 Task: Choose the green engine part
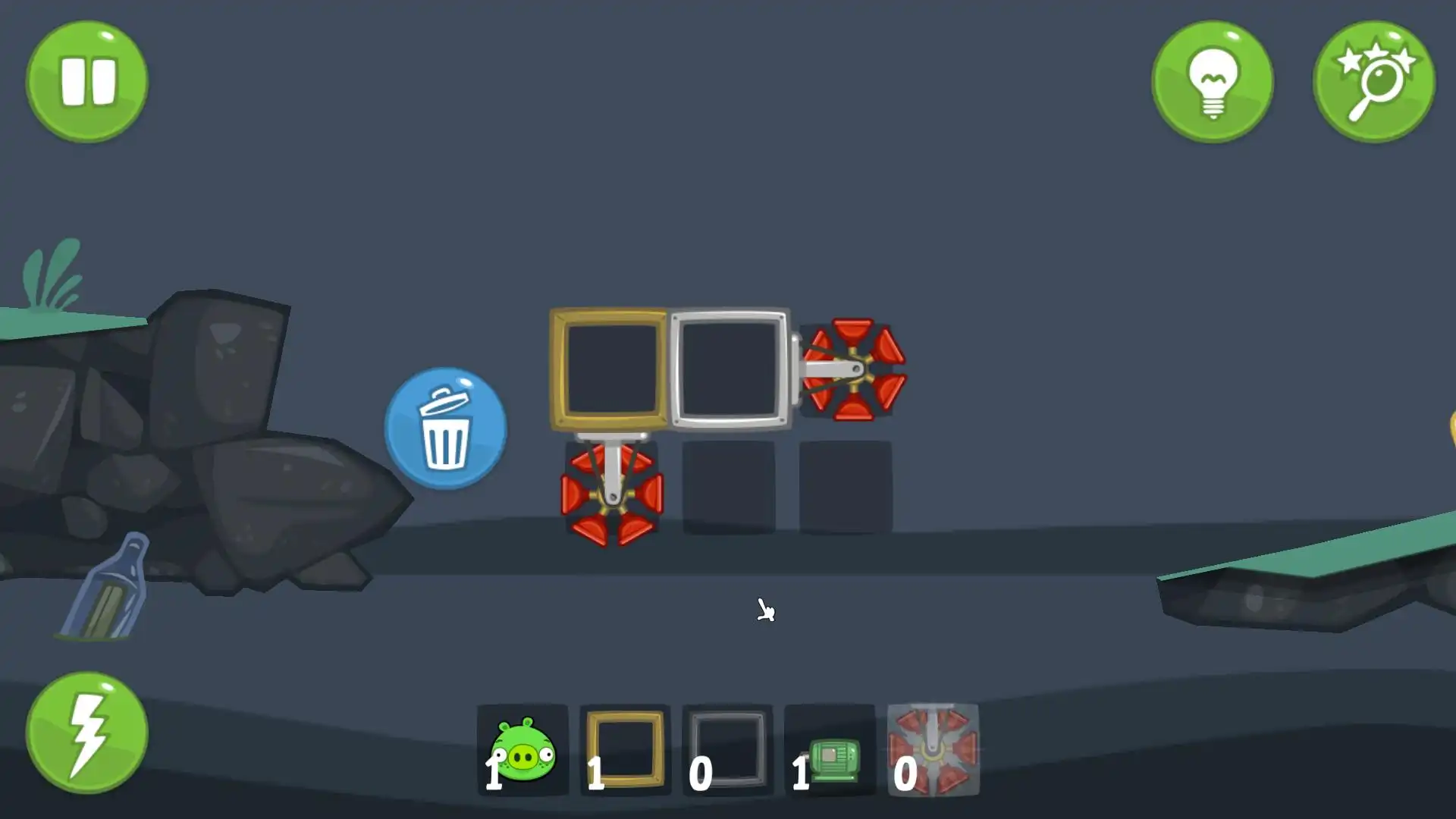pos(830,751)
